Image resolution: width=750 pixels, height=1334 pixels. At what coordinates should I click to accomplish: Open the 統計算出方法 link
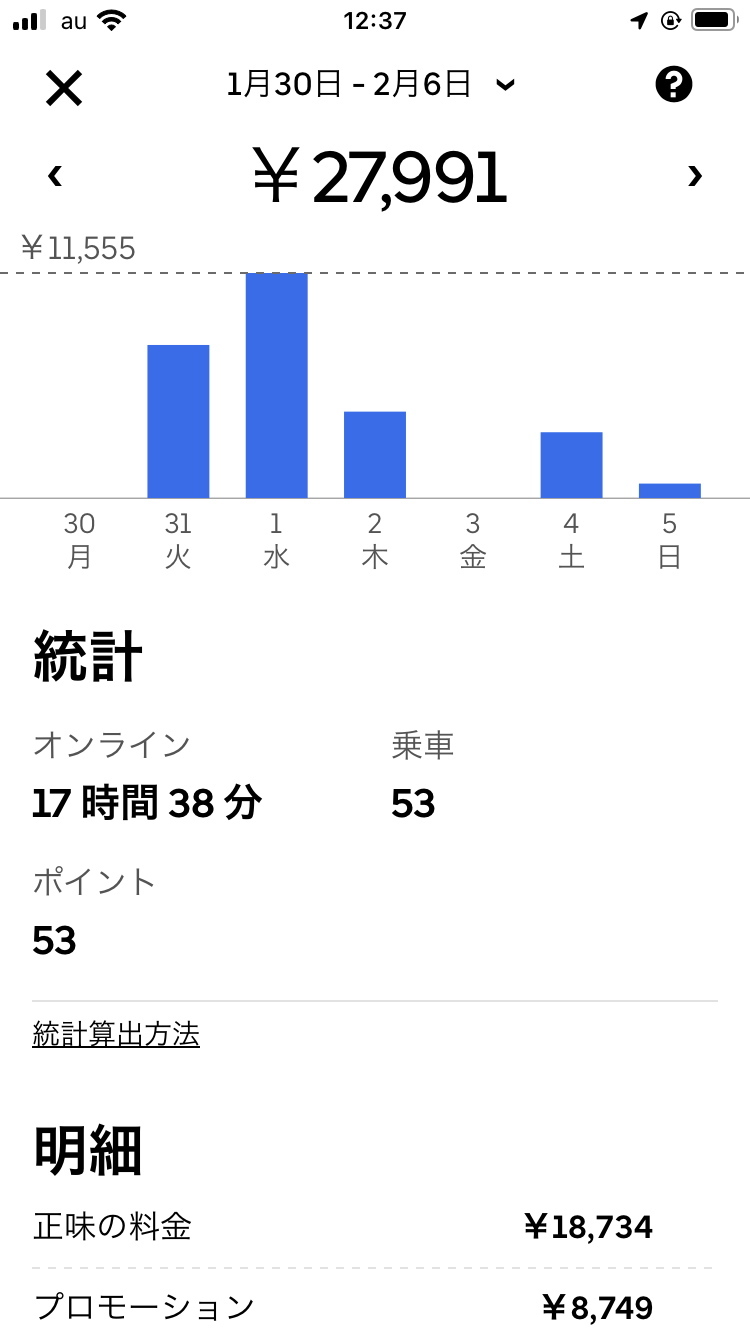(x=116, y=1035)
